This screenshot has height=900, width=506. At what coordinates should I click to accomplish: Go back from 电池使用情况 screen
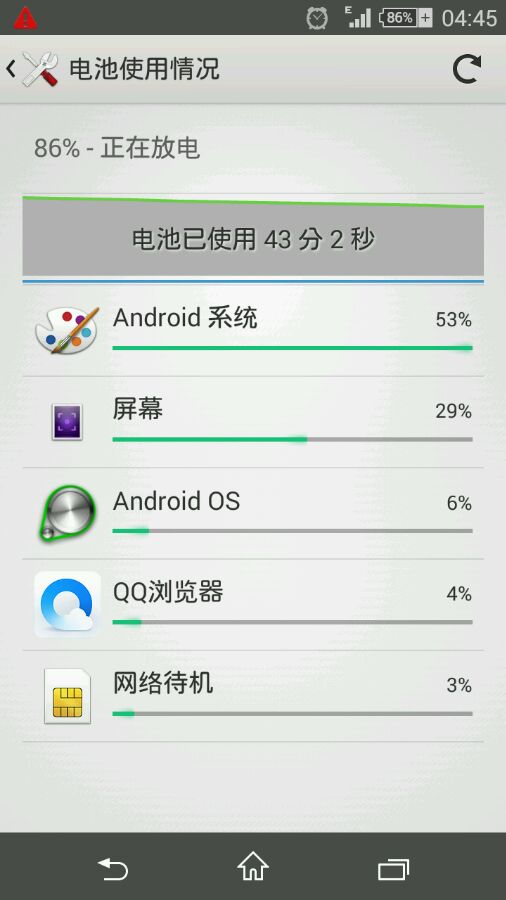[32, 69]
